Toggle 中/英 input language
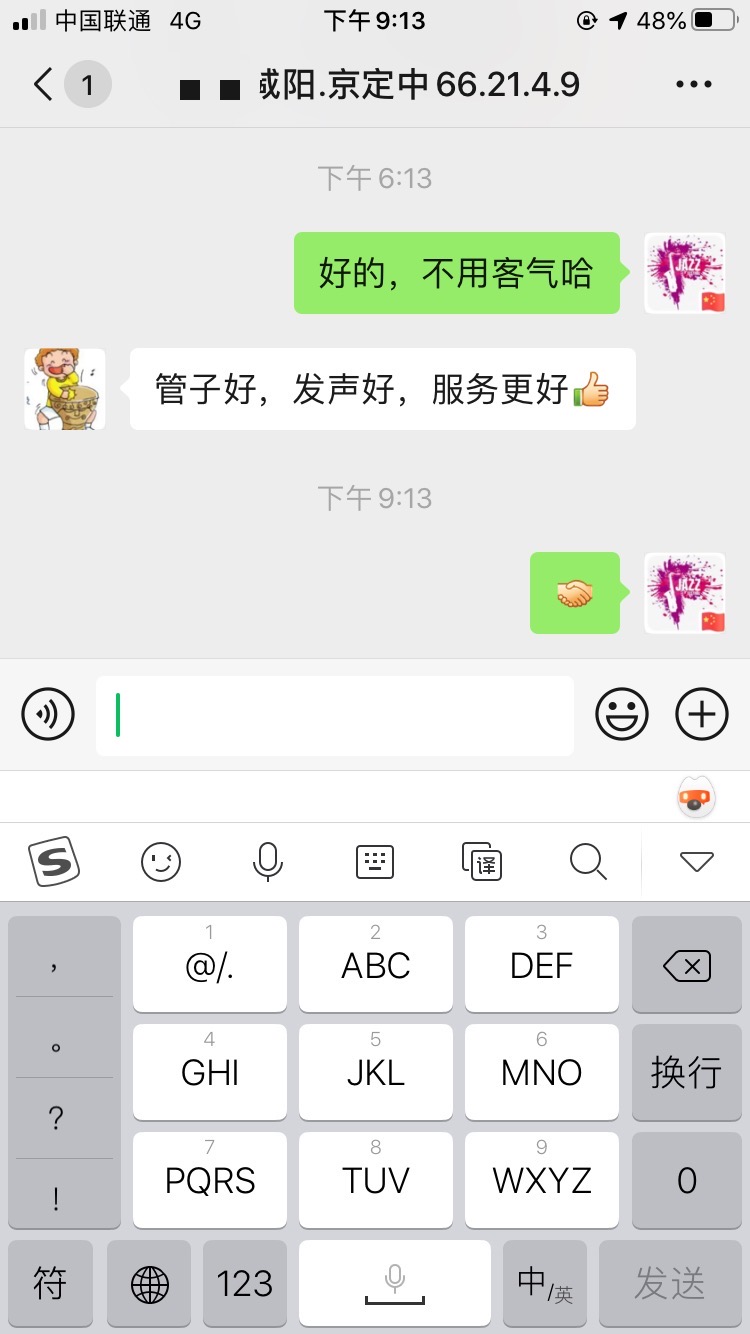Viewport: 750px width, 1334px height. click(545, 1284)
